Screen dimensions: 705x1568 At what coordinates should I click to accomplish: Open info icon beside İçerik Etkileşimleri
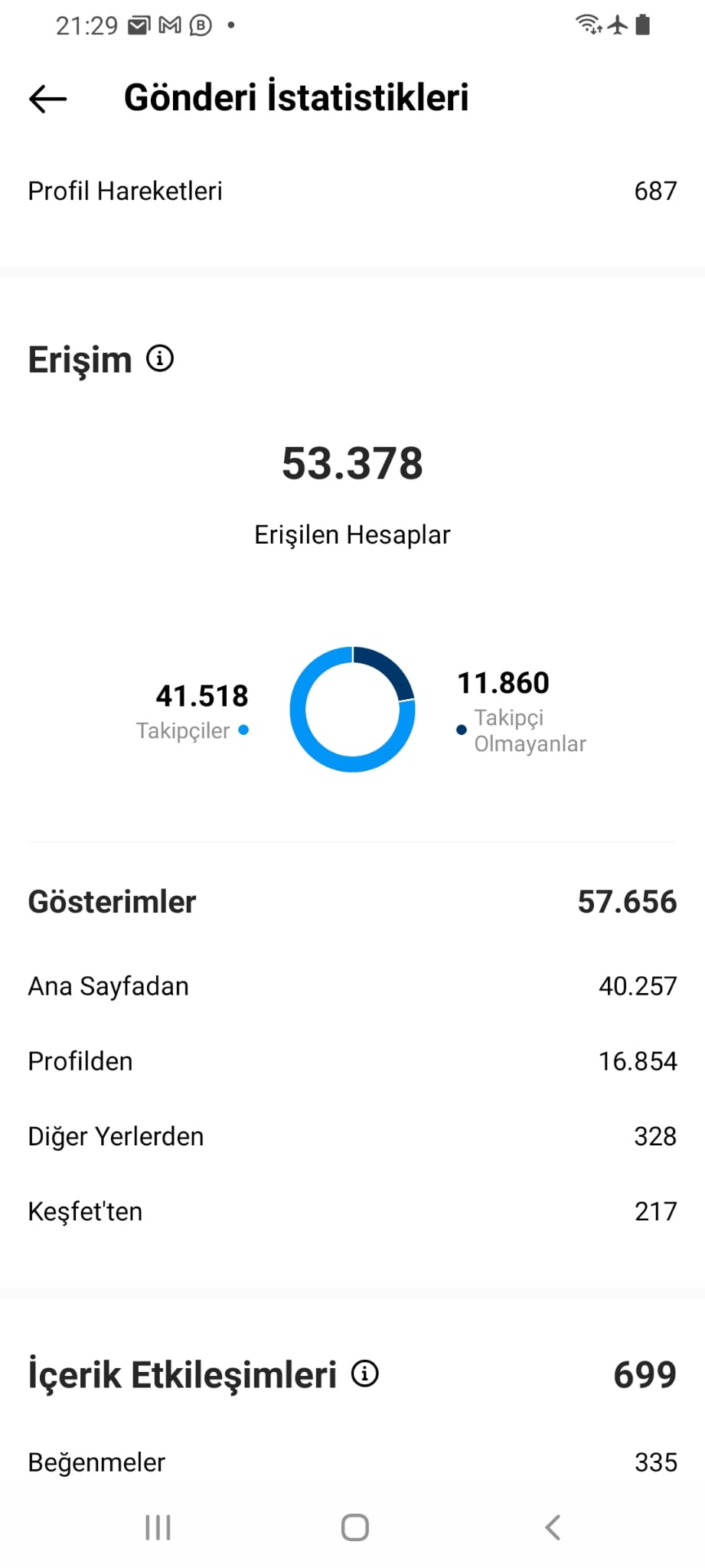point(365,1374)
